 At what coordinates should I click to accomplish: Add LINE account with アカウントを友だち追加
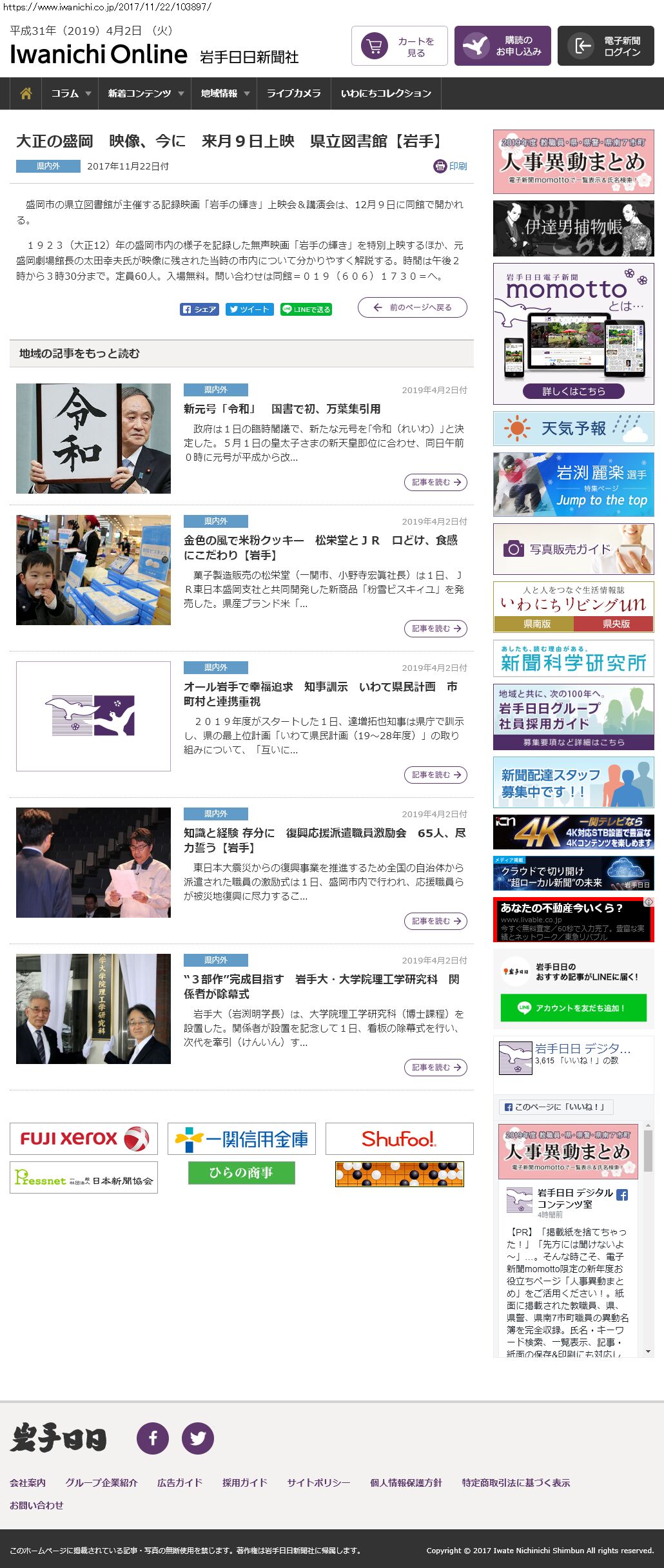point(573,1008)
